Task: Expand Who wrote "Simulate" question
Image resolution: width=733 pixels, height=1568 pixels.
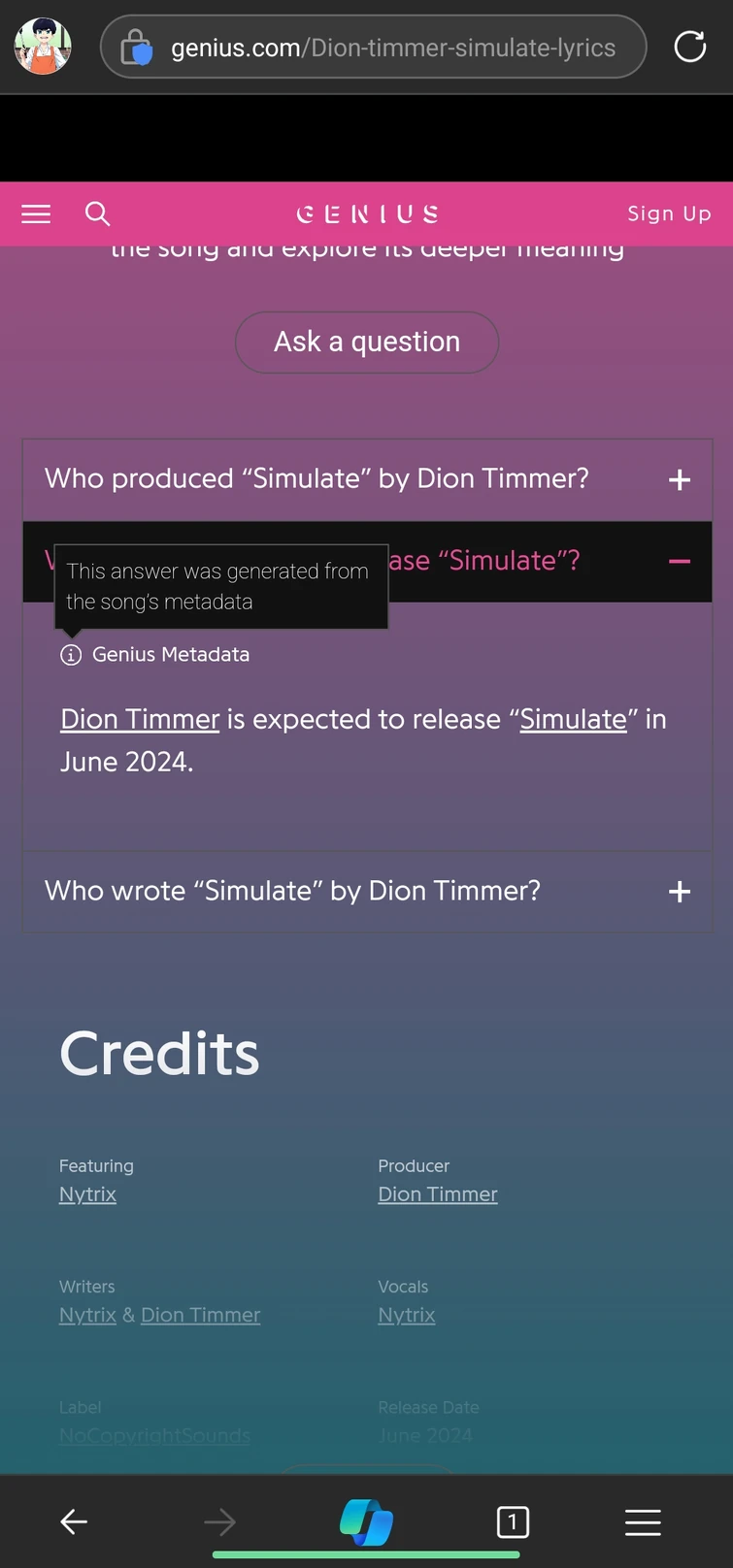Action: 367,892
